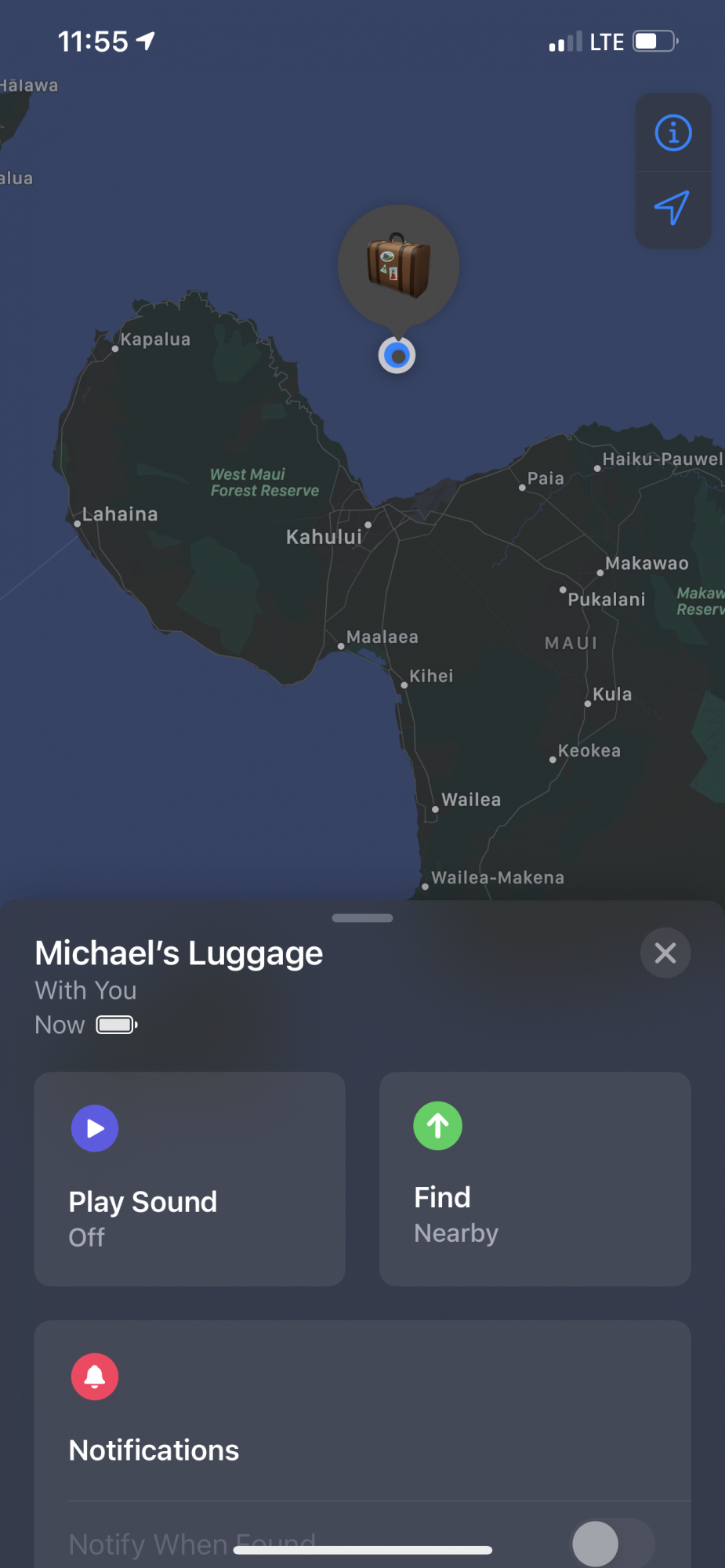Toggle Notify When Found switch
Image resolution: width=725 pixels, height=1568 pixels.
click(612, 1543)
